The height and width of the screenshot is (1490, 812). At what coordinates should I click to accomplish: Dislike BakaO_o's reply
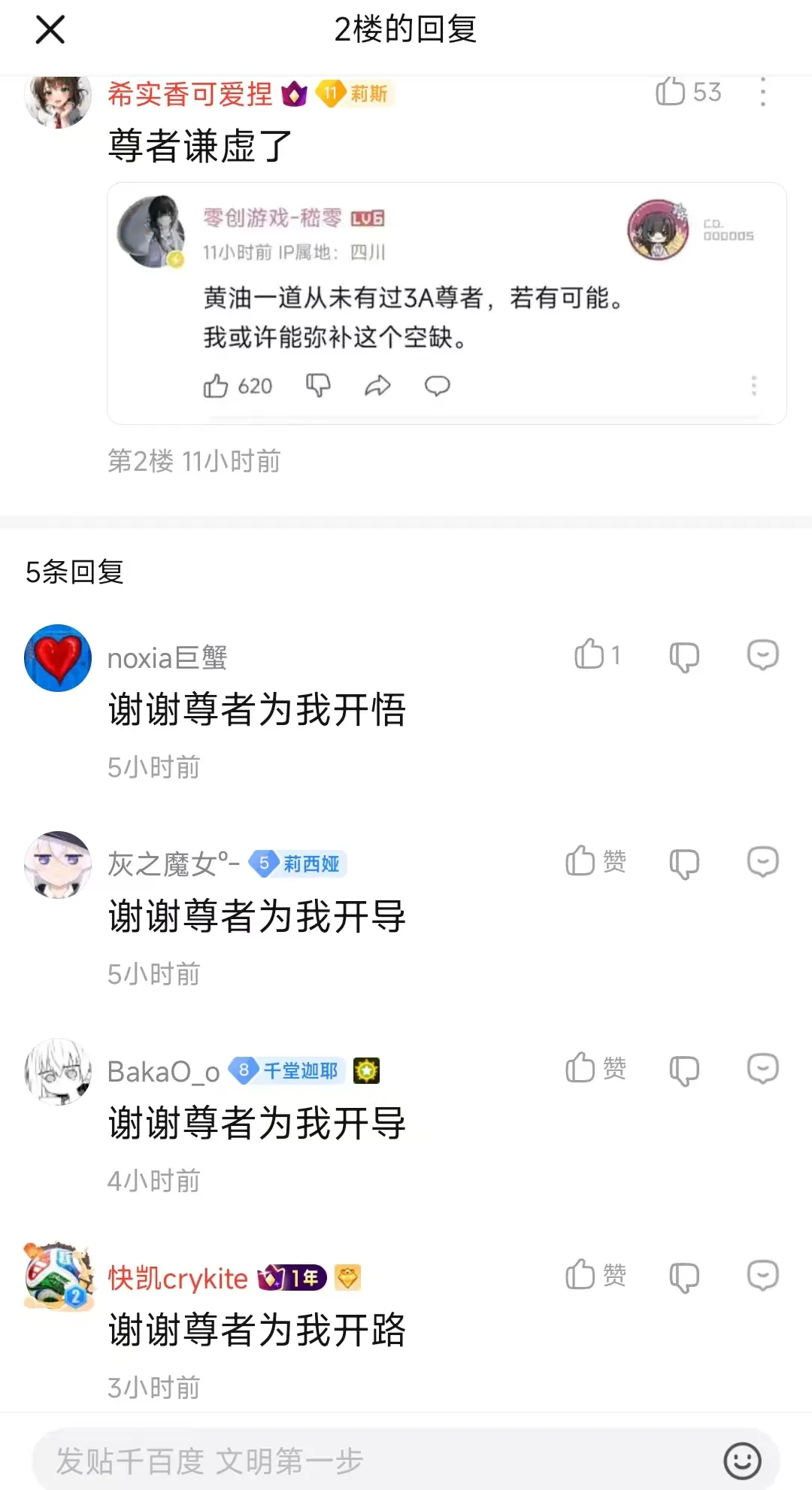683,1070
